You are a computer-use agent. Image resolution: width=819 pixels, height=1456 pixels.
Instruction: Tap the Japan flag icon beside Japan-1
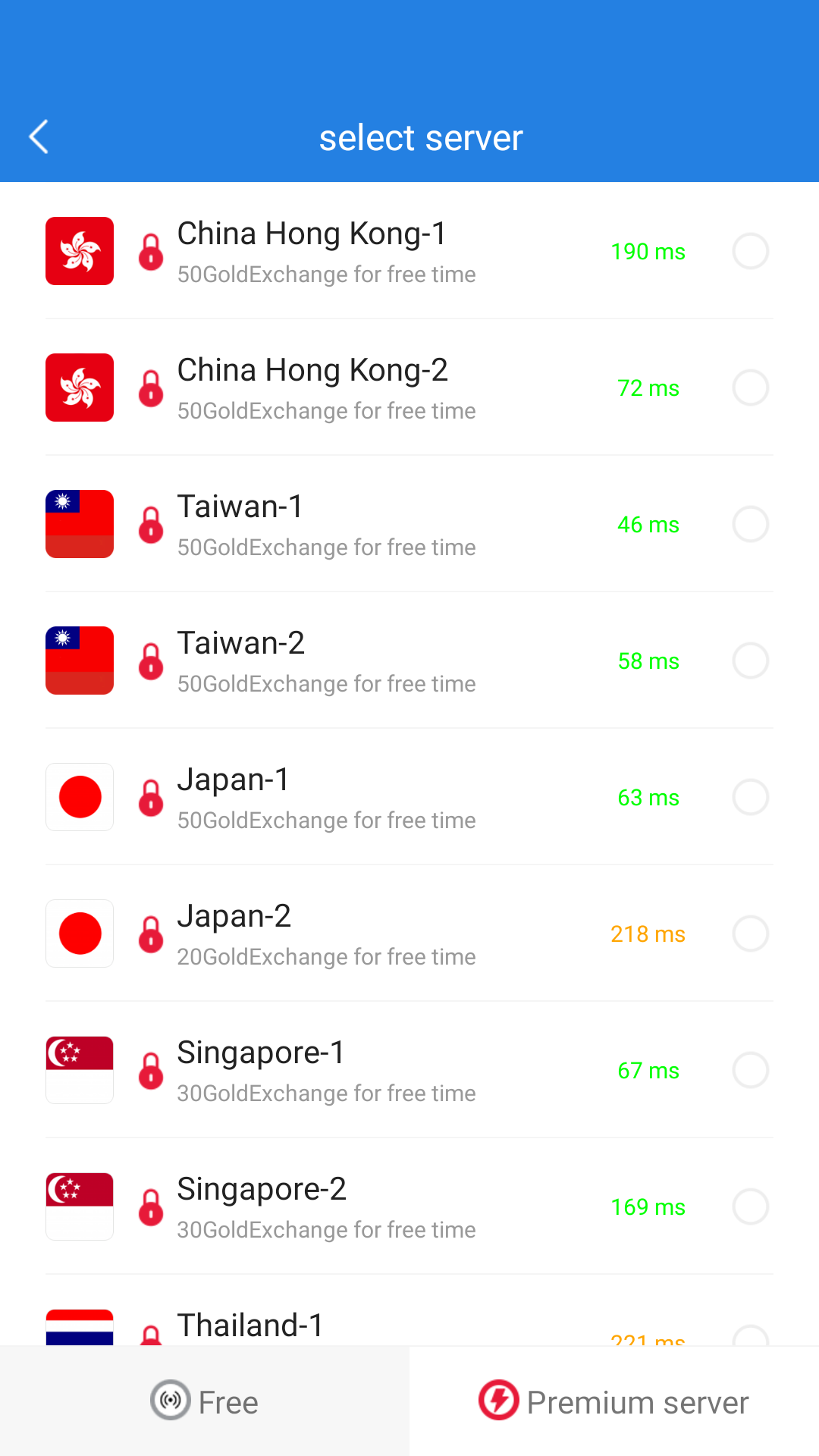click(x=79, y=797)
